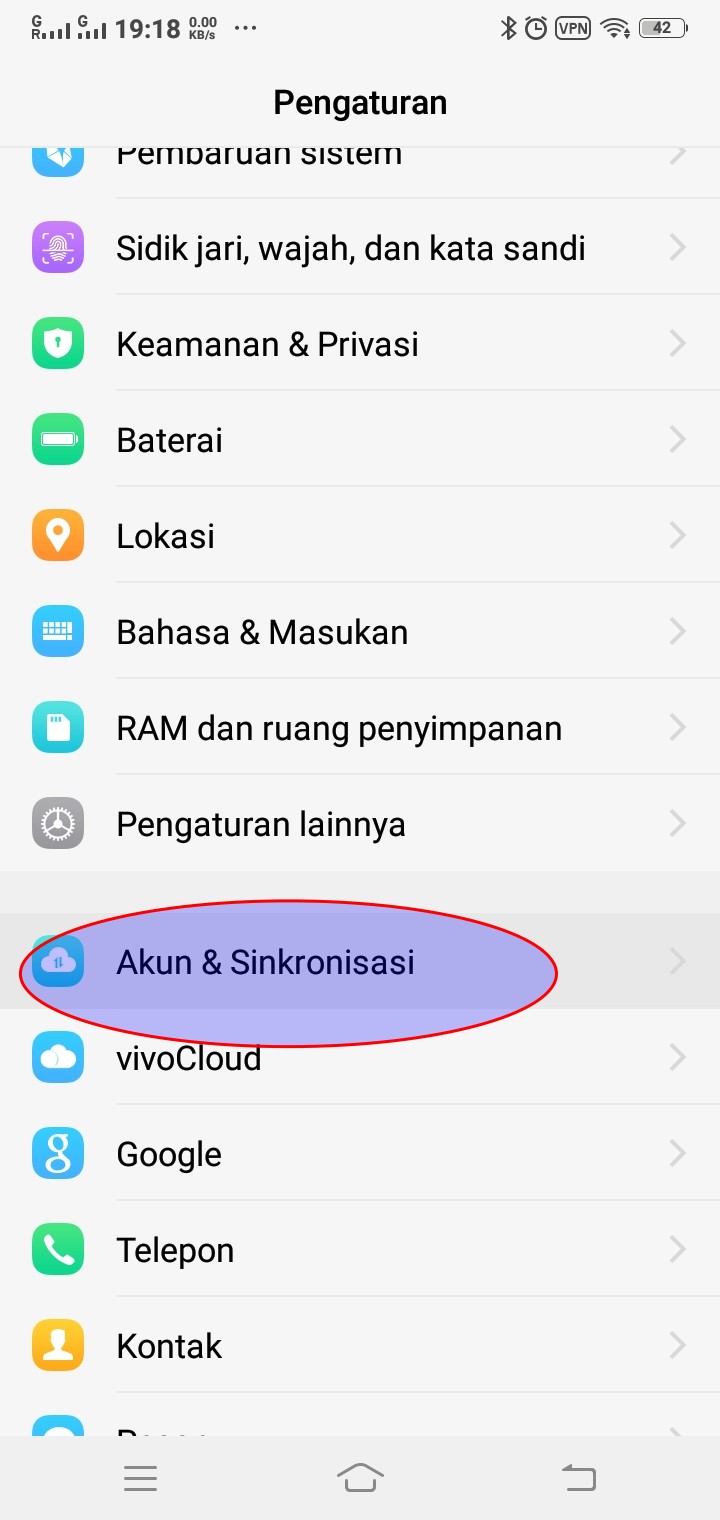Open Keamanan & Privasi settings
The width and height of the screenshot is (720, 1520).
click(360, 344)
